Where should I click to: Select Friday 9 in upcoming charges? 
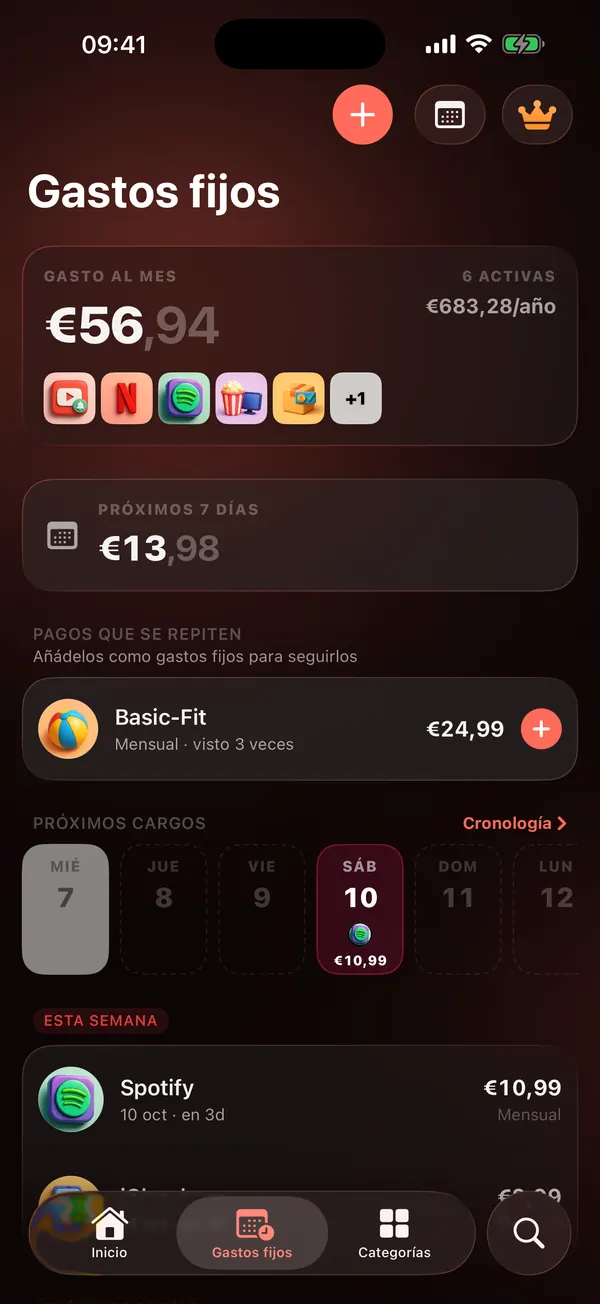click(261, 909)
